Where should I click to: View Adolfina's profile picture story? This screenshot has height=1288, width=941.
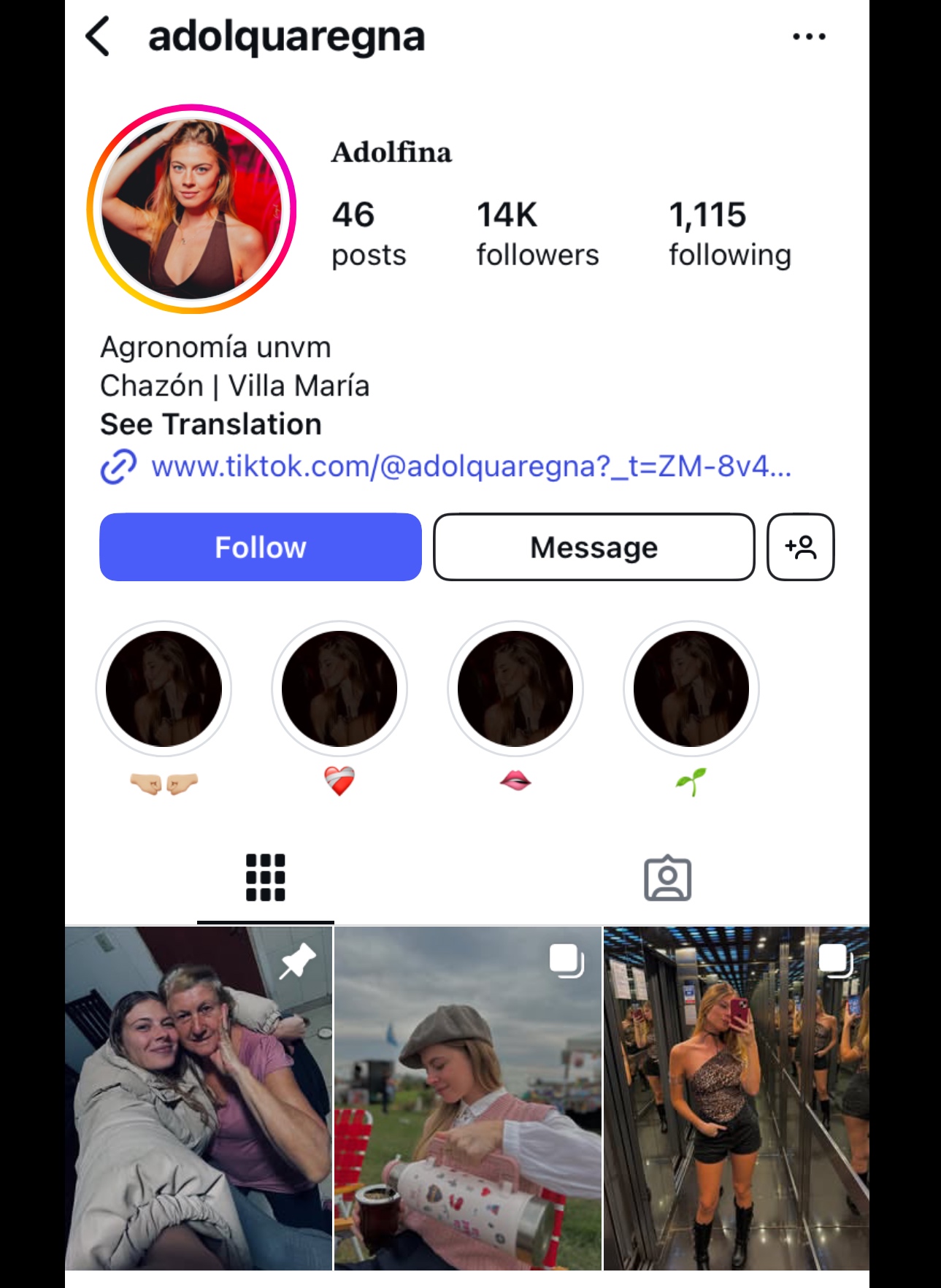pos(191,210)
